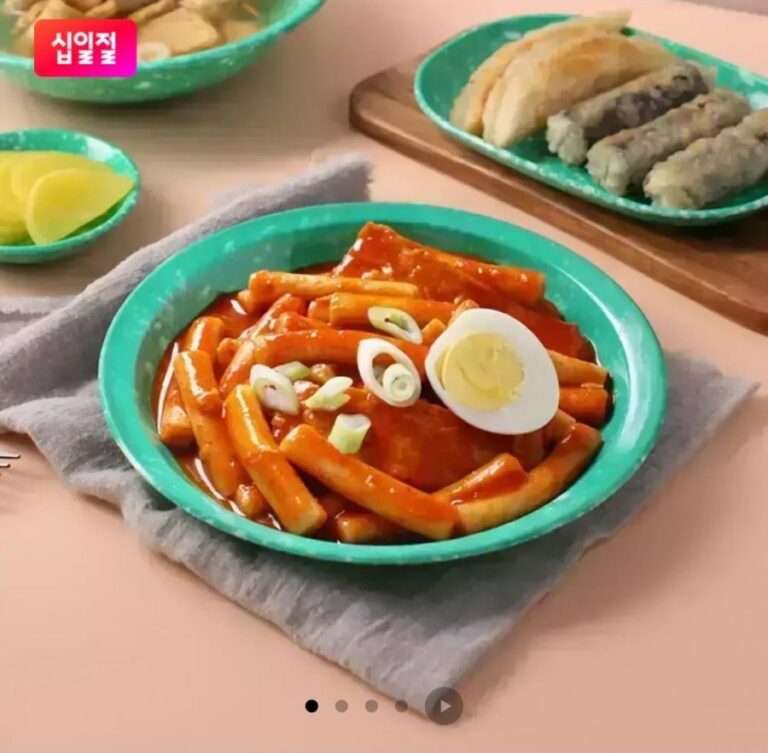Select the third carousel page dot
Image resolution: width=768 pixels, height=753 pixels.
(372, 706)
